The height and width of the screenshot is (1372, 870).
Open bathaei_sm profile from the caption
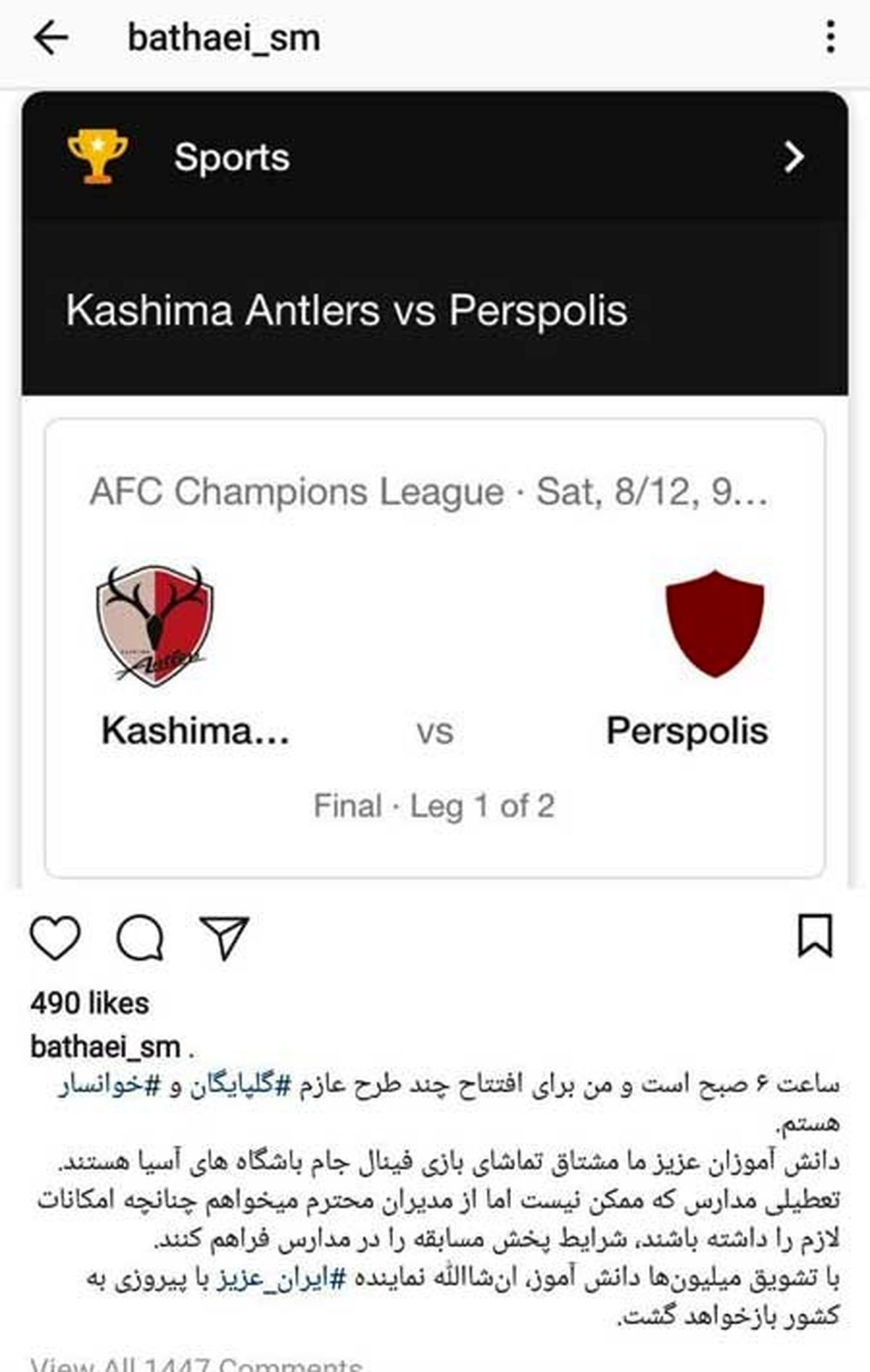pyautogui.click(x=106, y=1047)
